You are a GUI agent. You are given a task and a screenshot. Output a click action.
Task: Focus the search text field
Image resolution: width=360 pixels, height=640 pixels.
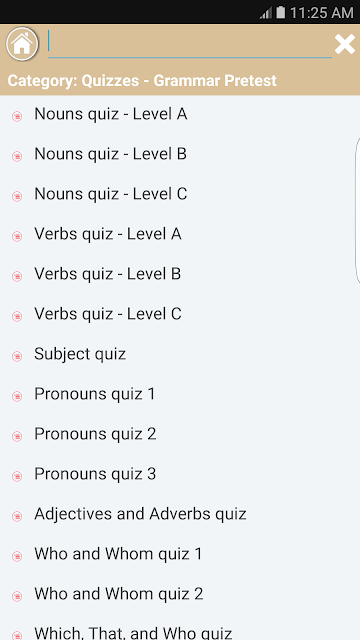pyautogui.click(x=190, y=43)
